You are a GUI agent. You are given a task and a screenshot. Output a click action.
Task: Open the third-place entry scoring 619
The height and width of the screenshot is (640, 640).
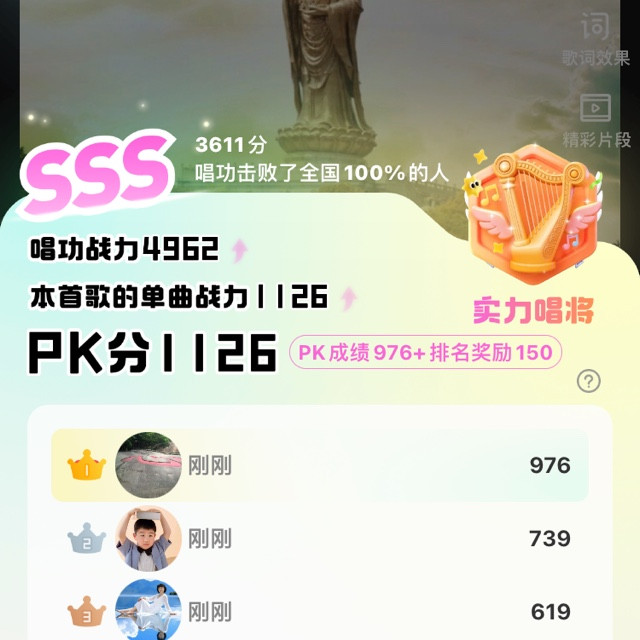[x=320, y=611]
